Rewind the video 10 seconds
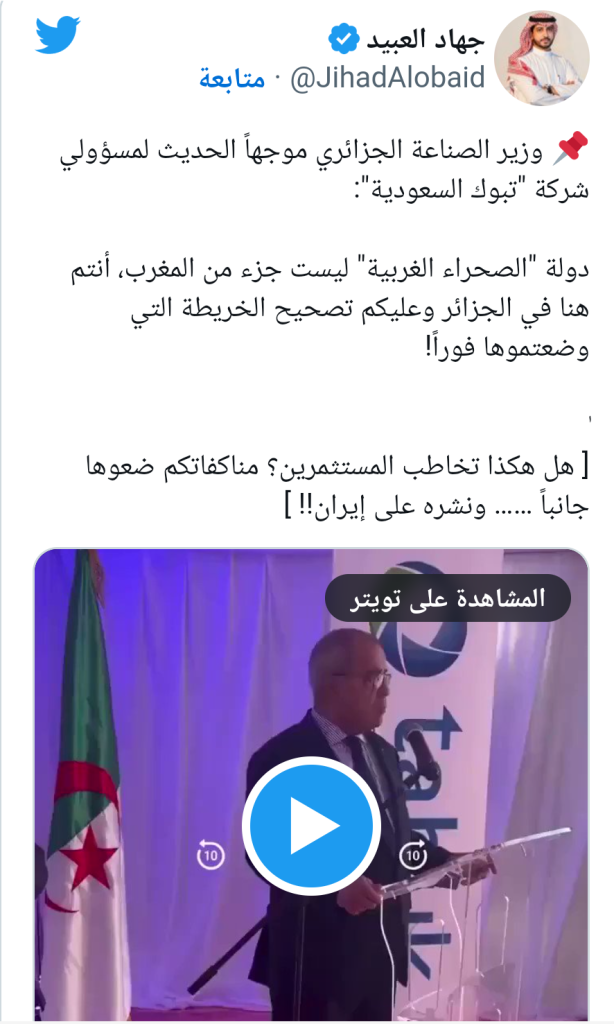The width and height of the screenshot is (614, 1024). point(210,855)
